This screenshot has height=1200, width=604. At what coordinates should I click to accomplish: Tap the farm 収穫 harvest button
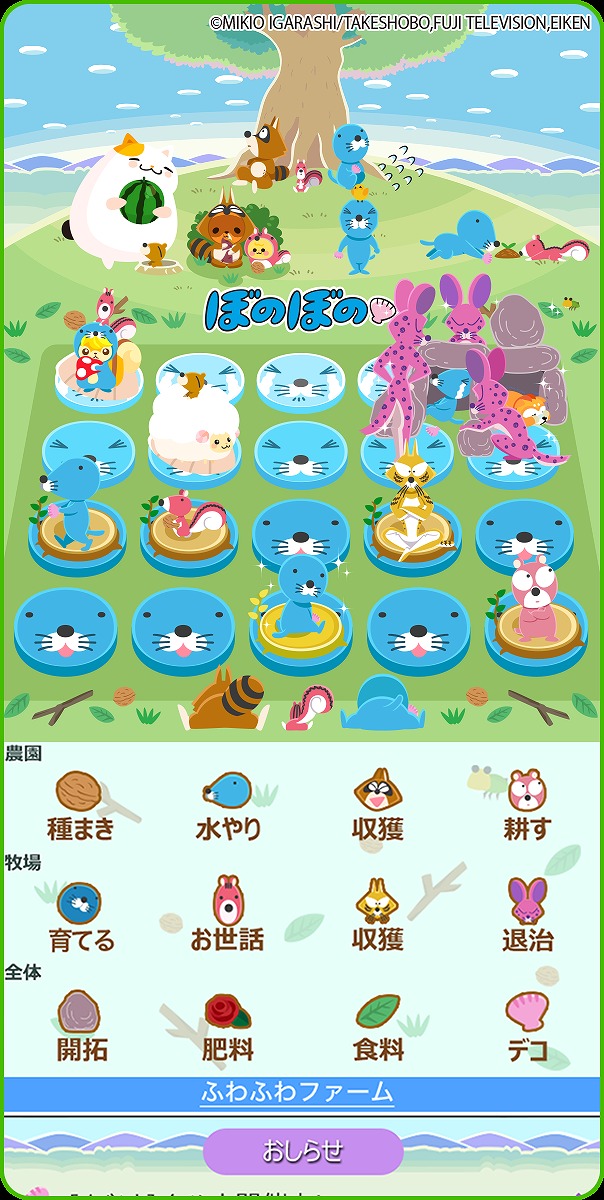point(378,806)
